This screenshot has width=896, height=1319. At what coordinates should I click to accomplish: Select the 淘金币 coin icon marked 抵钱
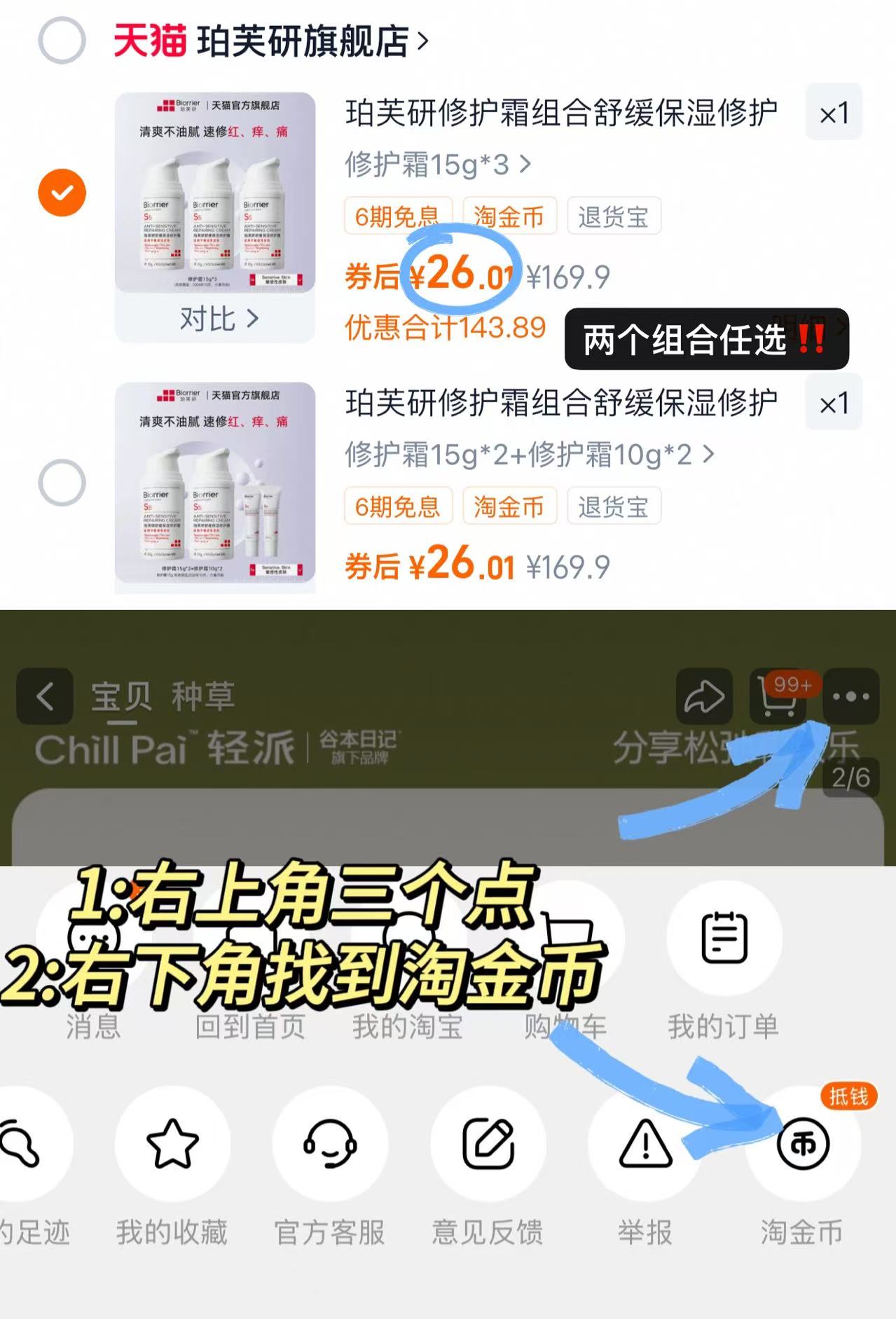[x=803, y=1142]
